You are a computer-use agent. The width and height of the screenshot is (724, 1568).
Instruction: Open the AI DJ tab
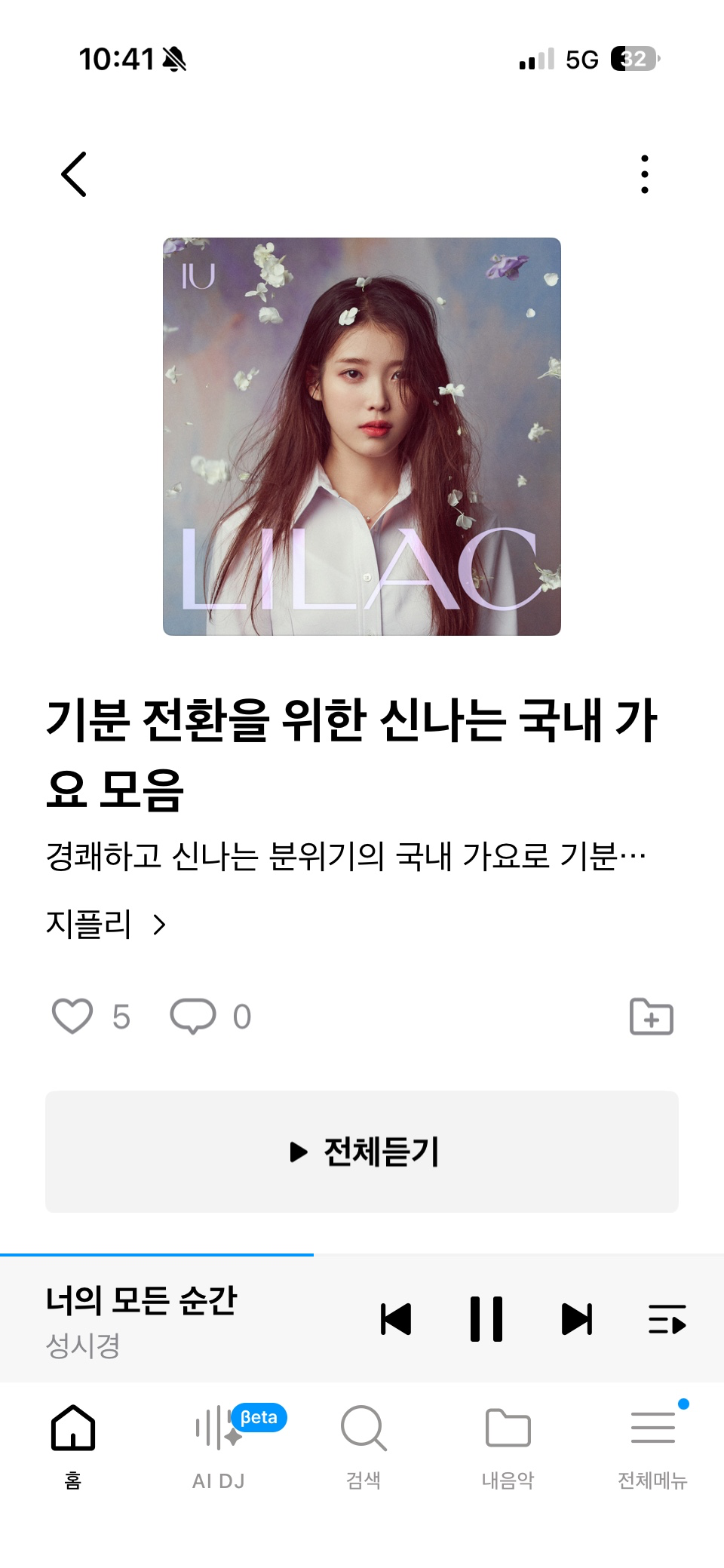click(x=219, y=1446)
